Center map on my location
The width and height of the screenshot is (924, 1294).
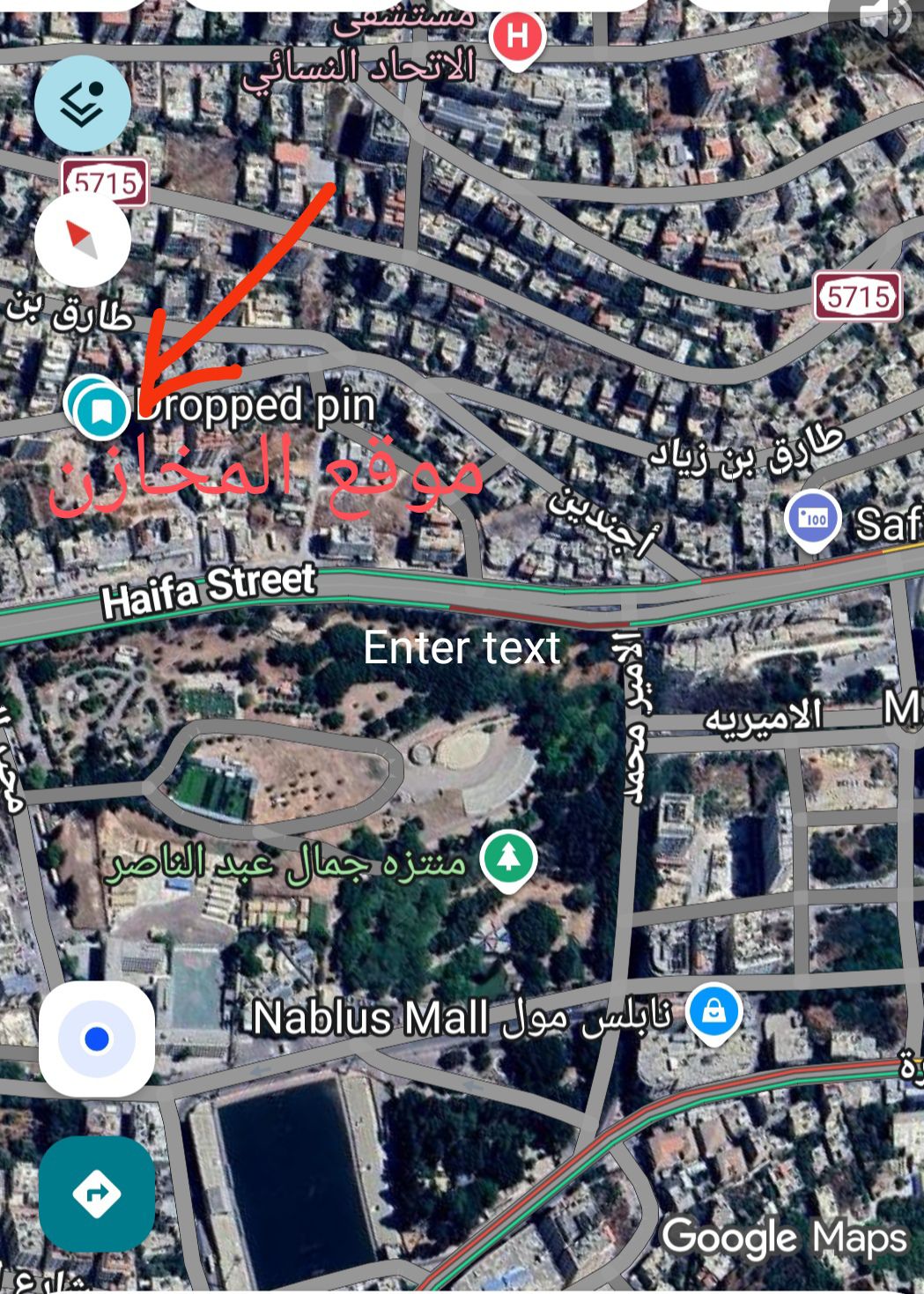pos(97,1039)
